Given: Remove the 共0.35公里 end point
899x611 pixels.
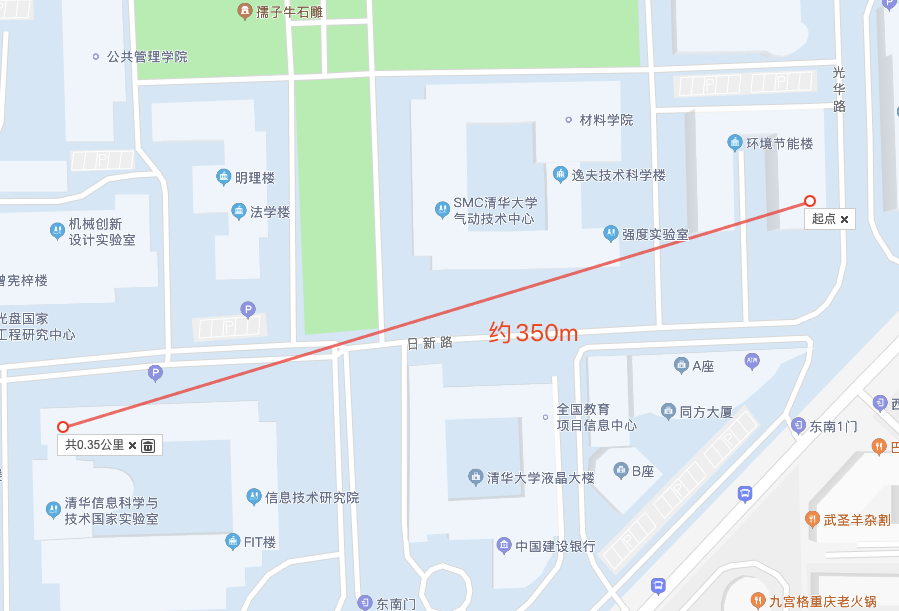Looking at the screenshot, I should [x=132, y=445].
